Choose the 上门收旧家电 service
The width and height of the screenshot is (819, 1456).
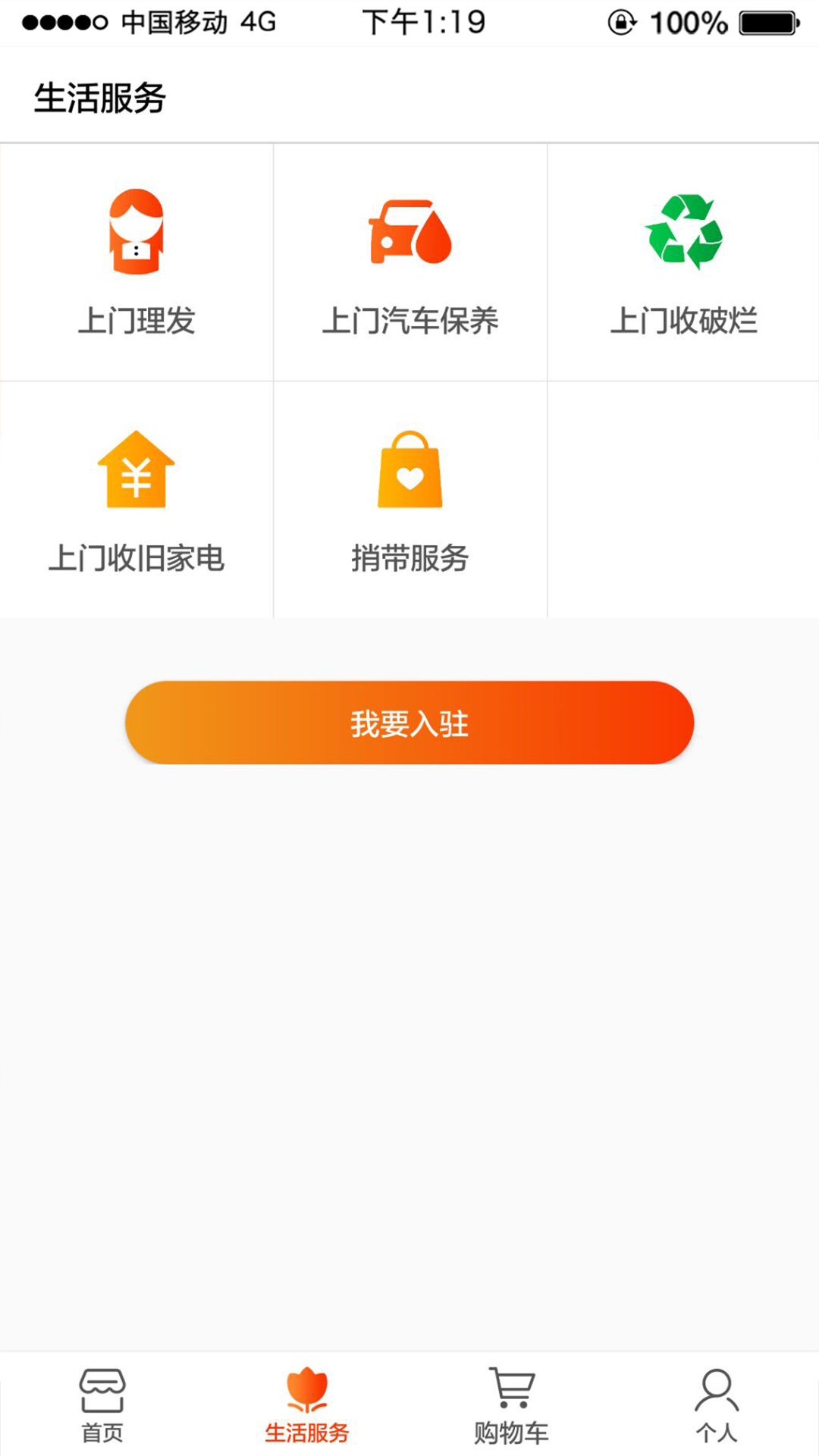(136, 499)
